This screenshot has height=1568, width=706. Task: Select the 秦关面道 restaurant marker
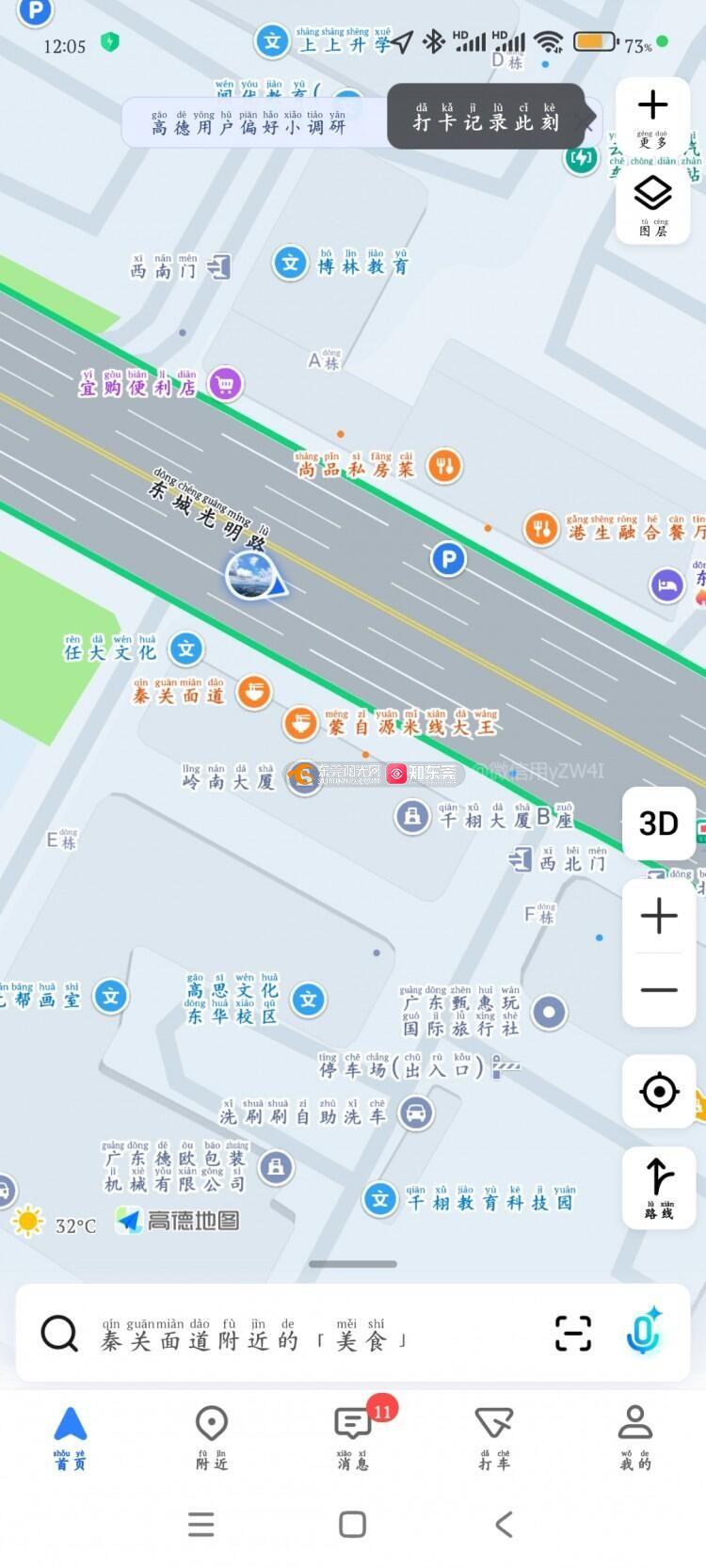tap(253, 693)
